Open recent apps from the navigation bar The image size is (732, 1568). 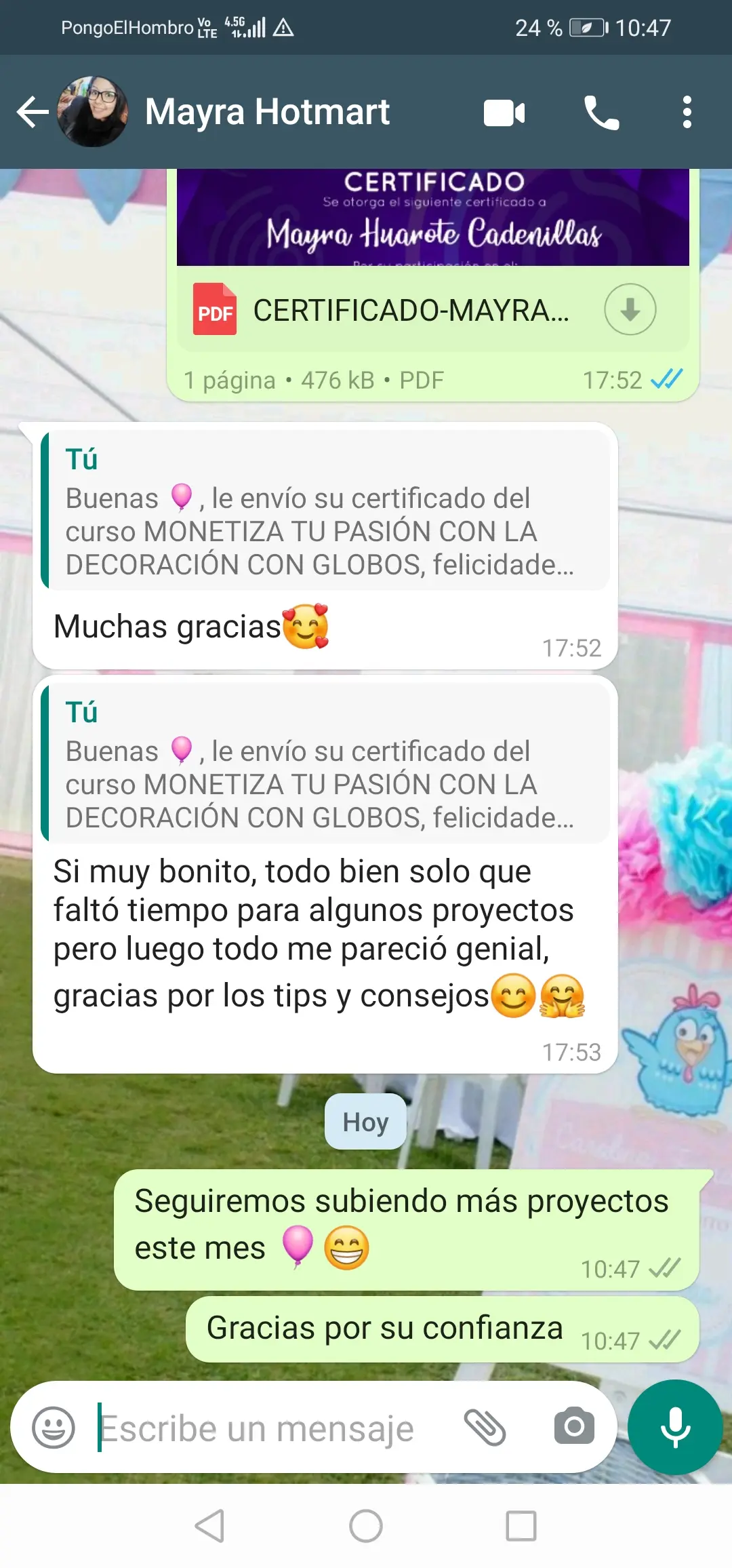[521, 1527]
